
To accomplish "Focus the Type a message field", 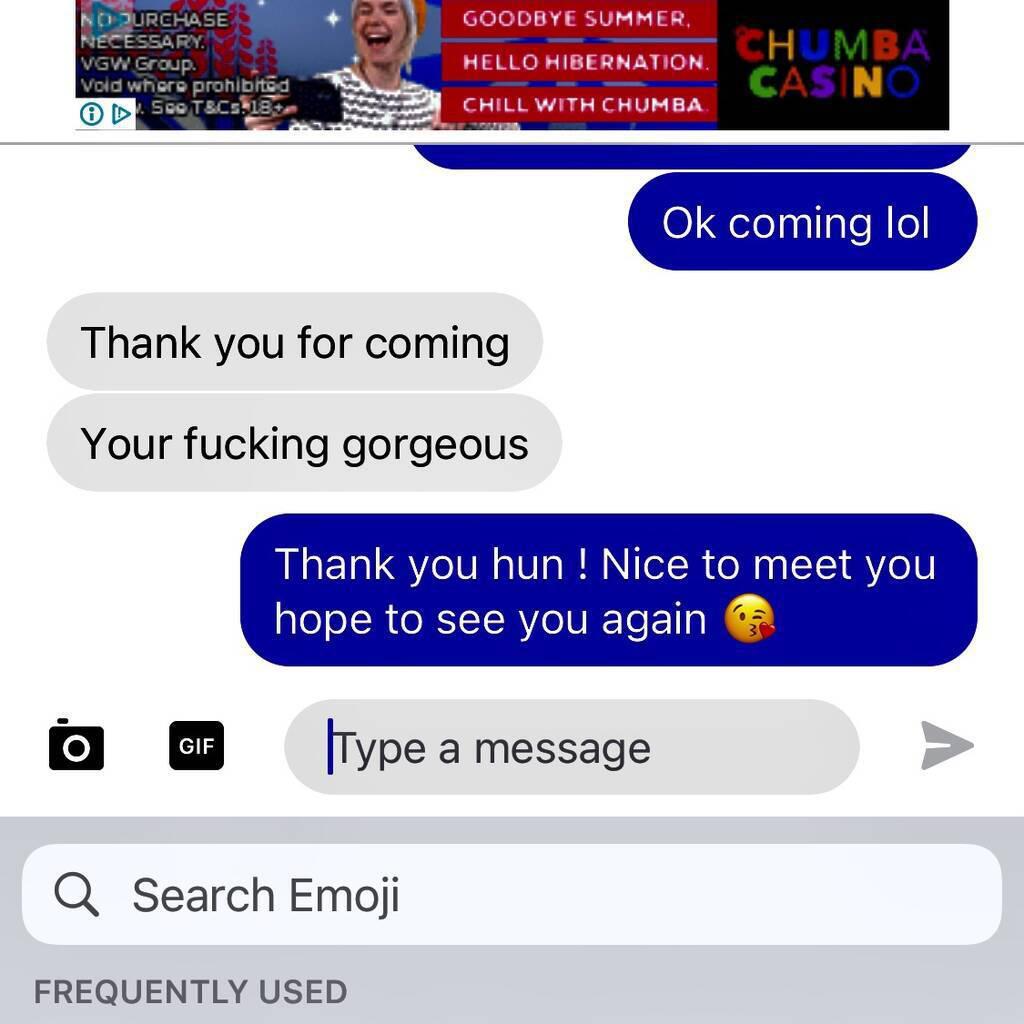I will tap(571, 747).
